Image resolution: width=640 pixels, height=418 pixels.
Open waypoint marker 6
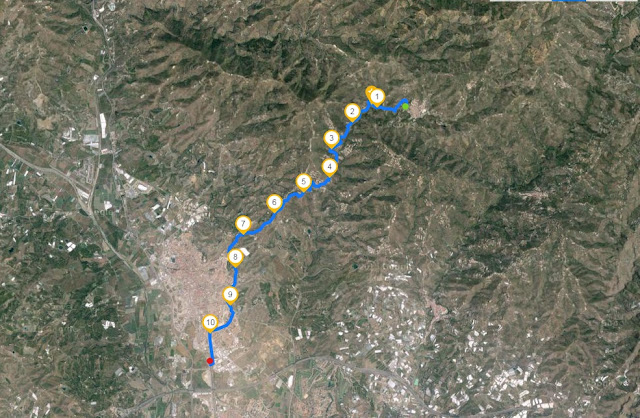[x=274, y=202]
